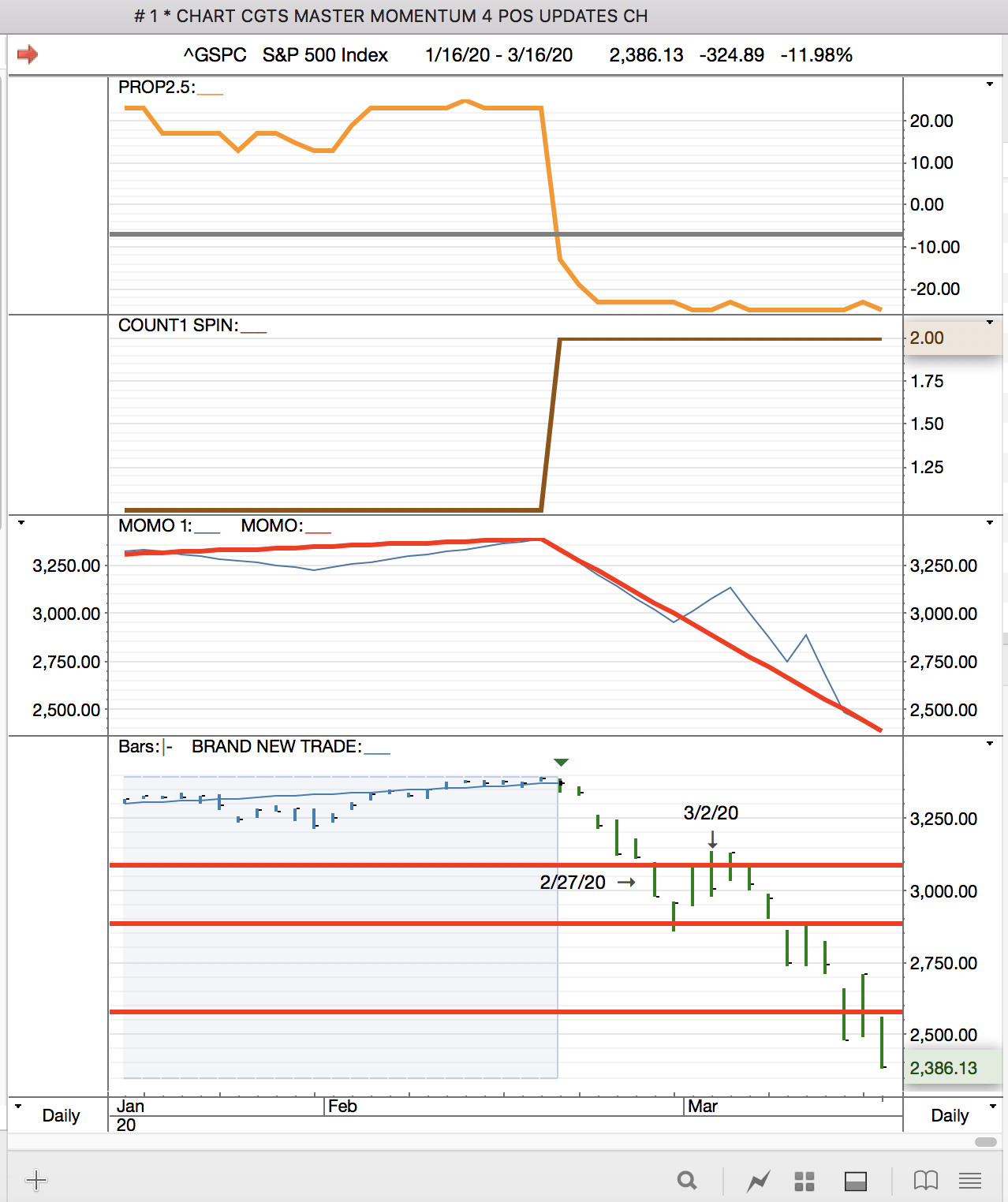Expand the COUNT1 SPIN pane menu arrow
1008x1202 pixels.
tap(990, 323)
